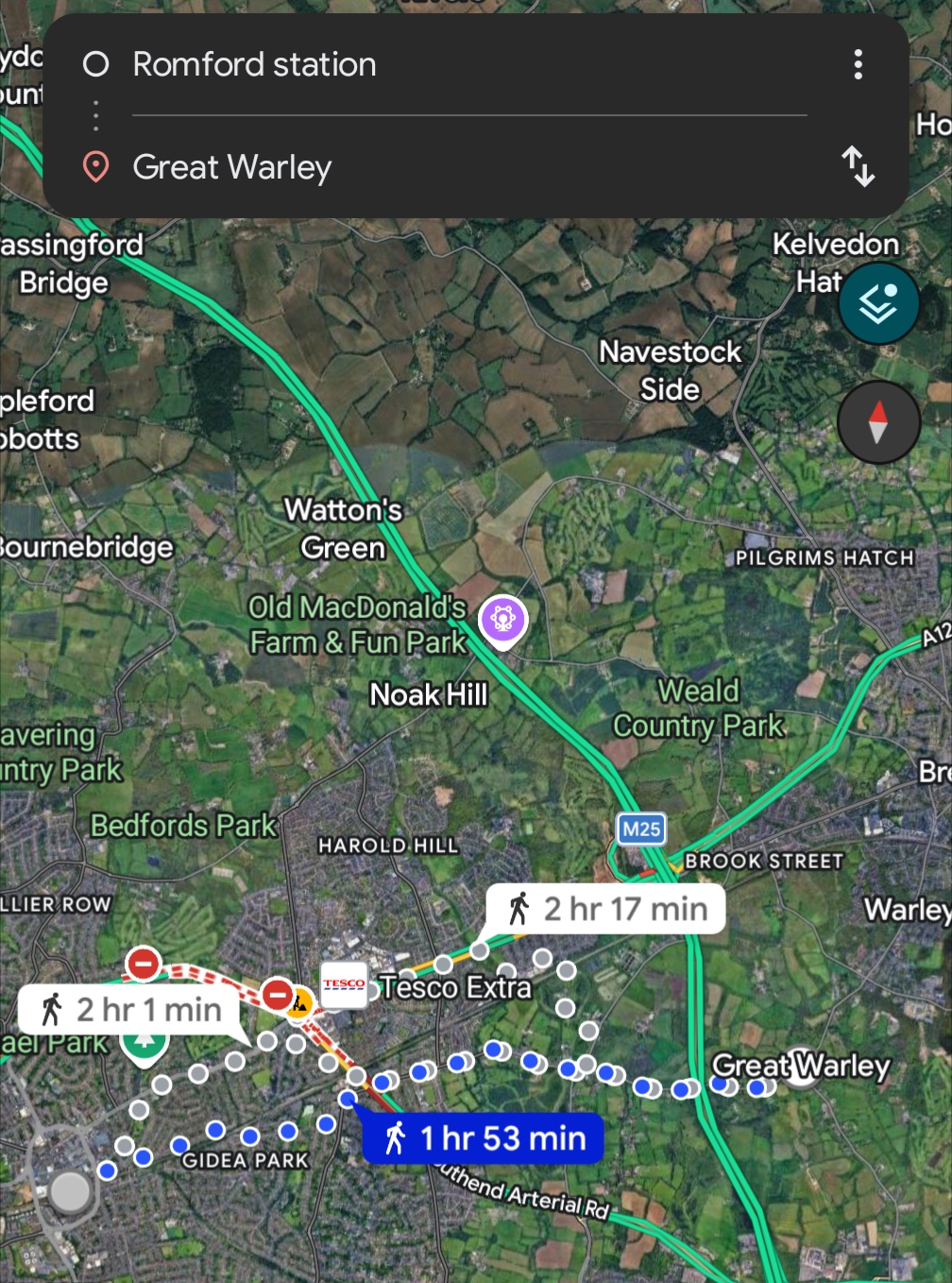Open the map layers button
This screenshot has height=1283, width=952.
click(878, 303)
